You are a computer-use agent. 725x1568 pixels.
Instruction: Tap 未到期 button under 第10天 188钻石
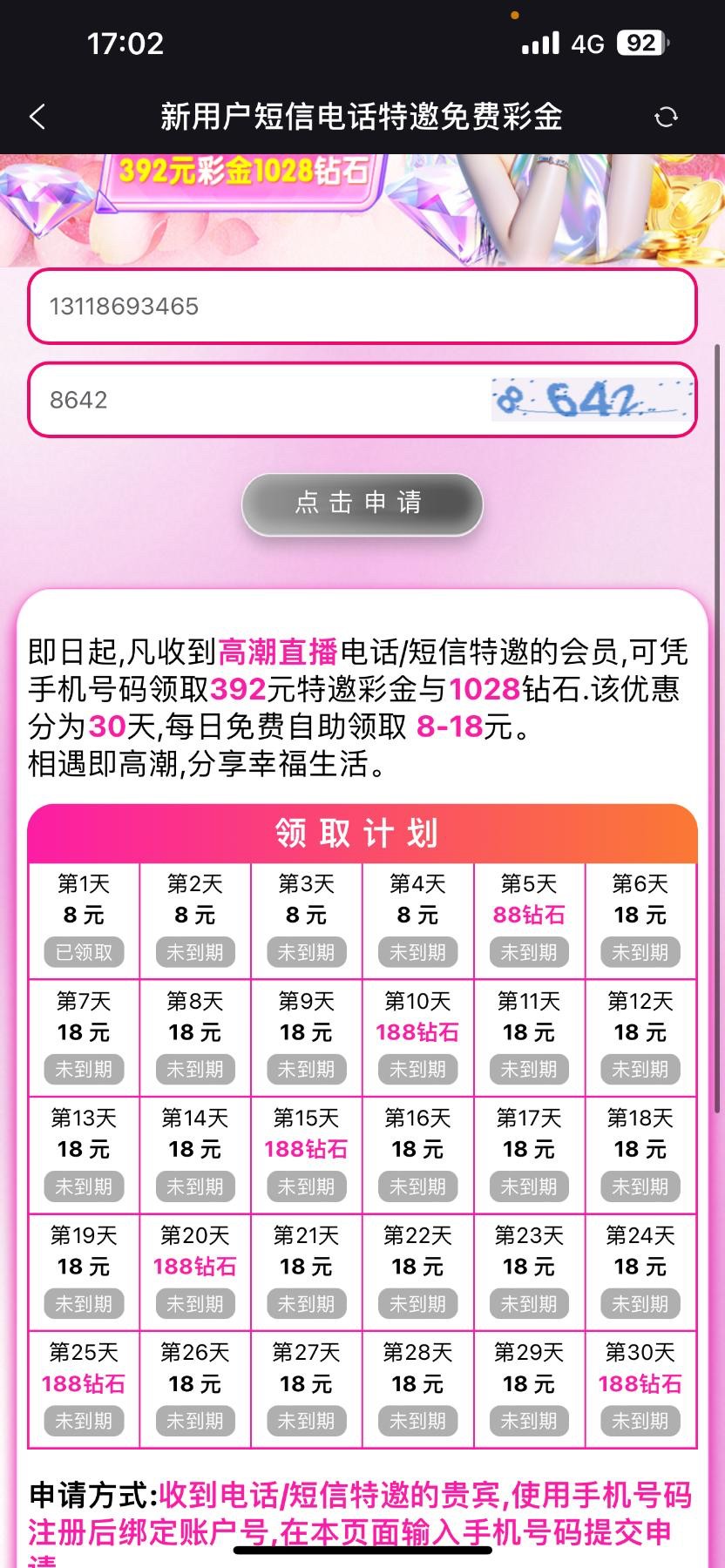point(417,1069)
